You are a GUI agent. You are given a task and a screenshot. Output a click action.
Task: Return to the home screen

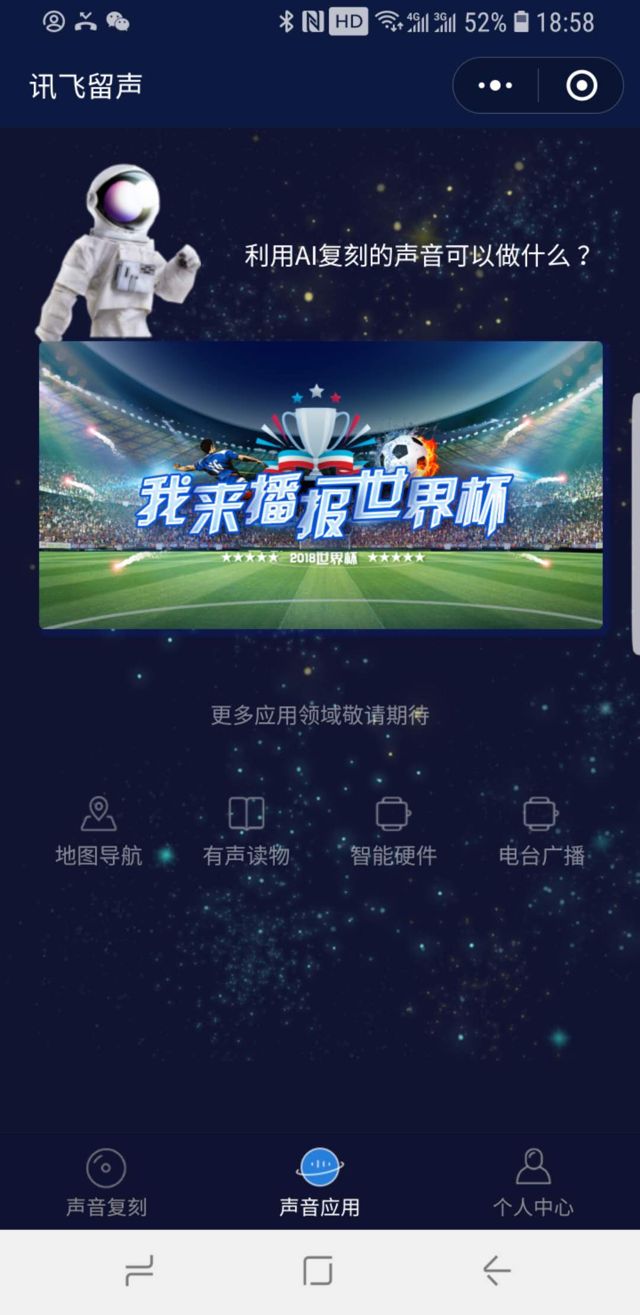coord(317,1271)
